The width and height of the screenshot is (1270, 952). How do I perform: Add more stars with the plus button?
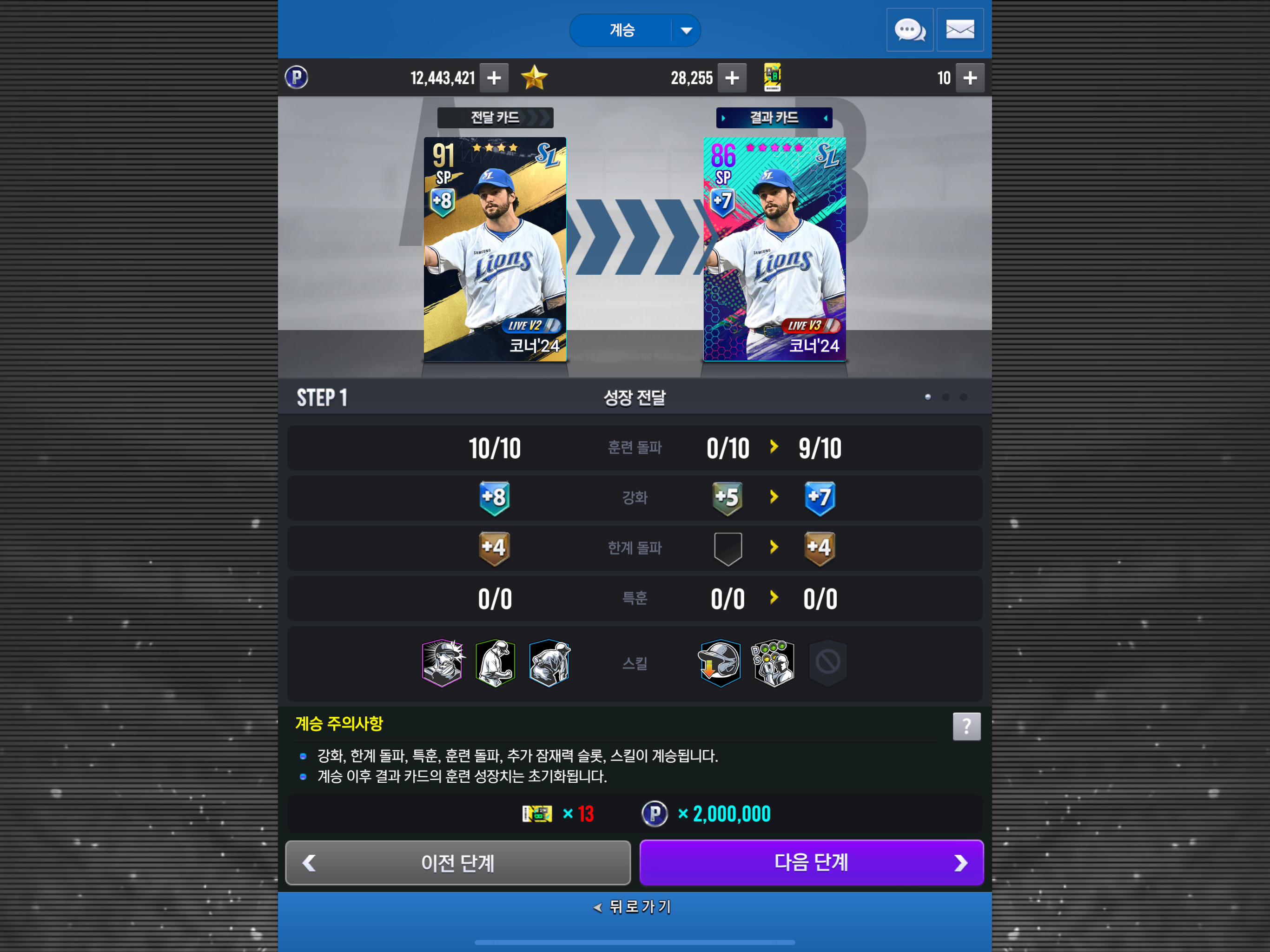coord(731,78)
